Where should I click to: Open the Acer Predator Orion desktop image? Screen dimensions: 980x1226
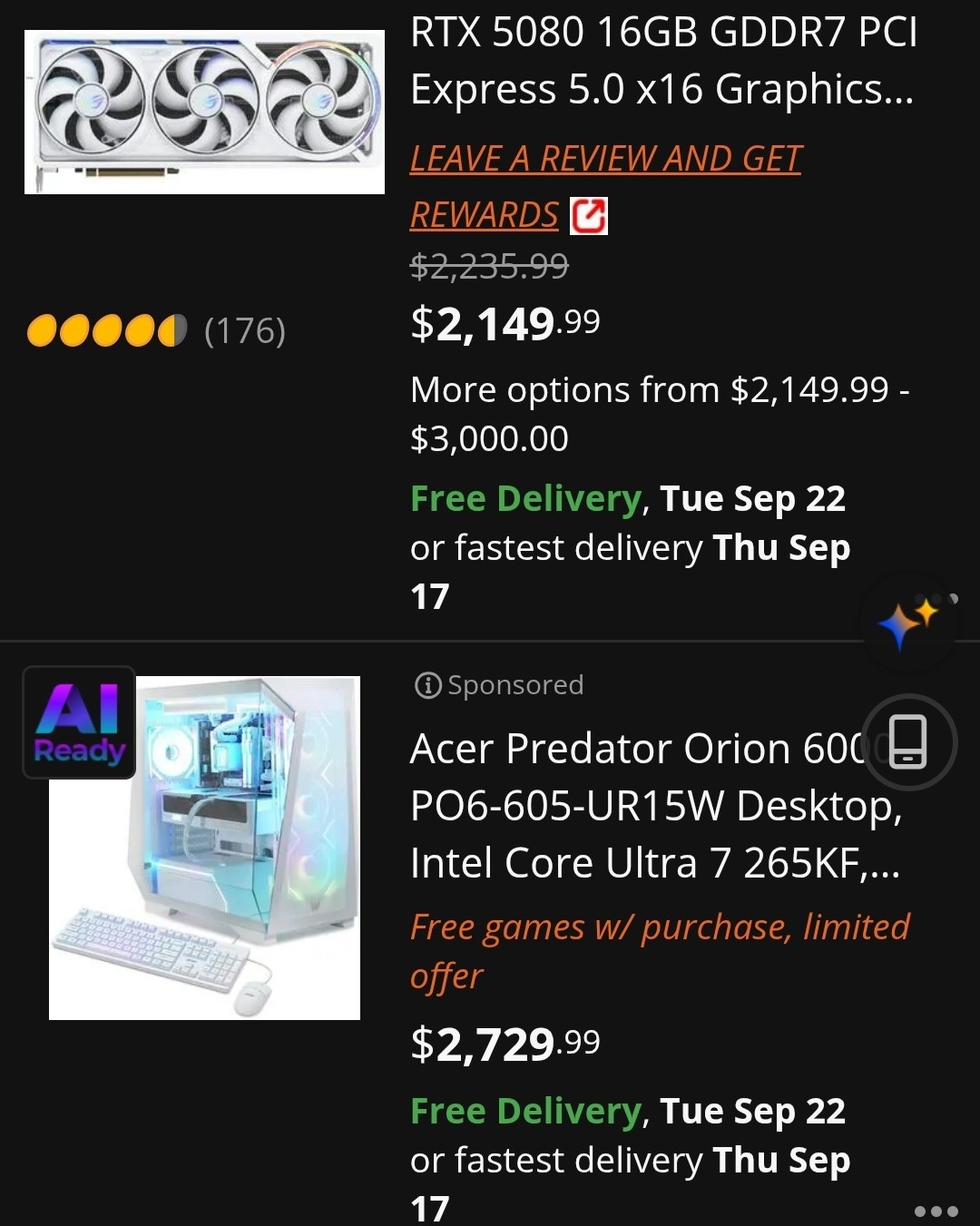[x=204, y=848]
